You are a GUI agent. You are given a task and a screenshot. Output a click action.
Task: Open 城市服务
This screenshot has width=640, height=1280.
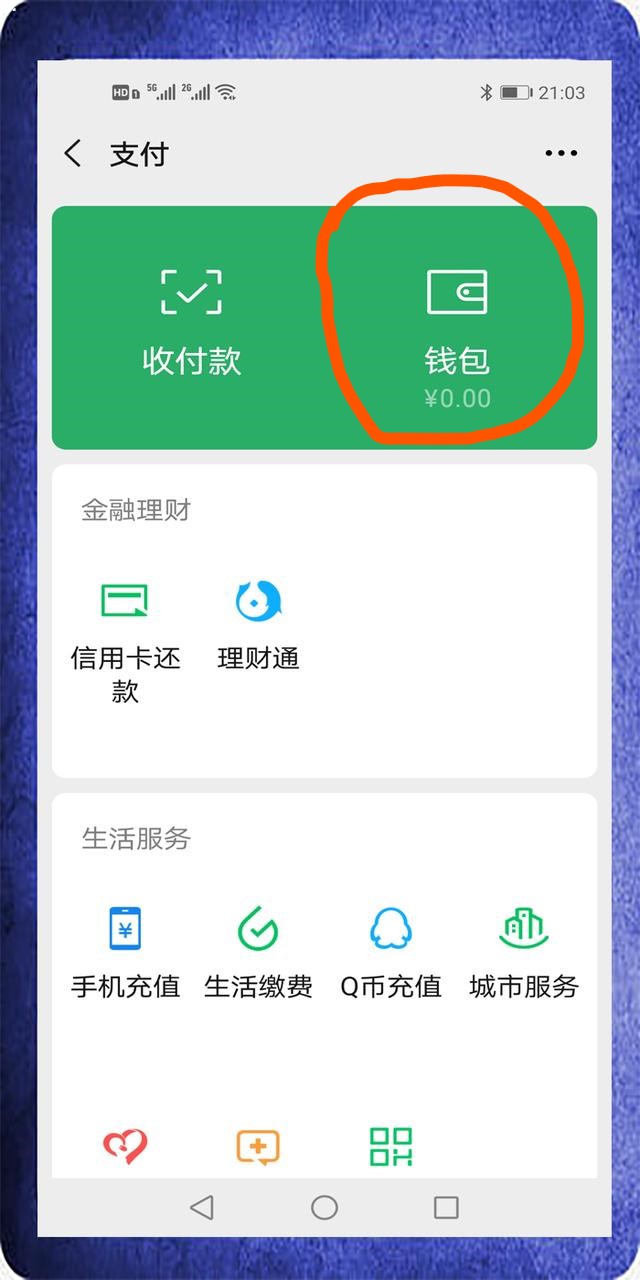(524, 952)
